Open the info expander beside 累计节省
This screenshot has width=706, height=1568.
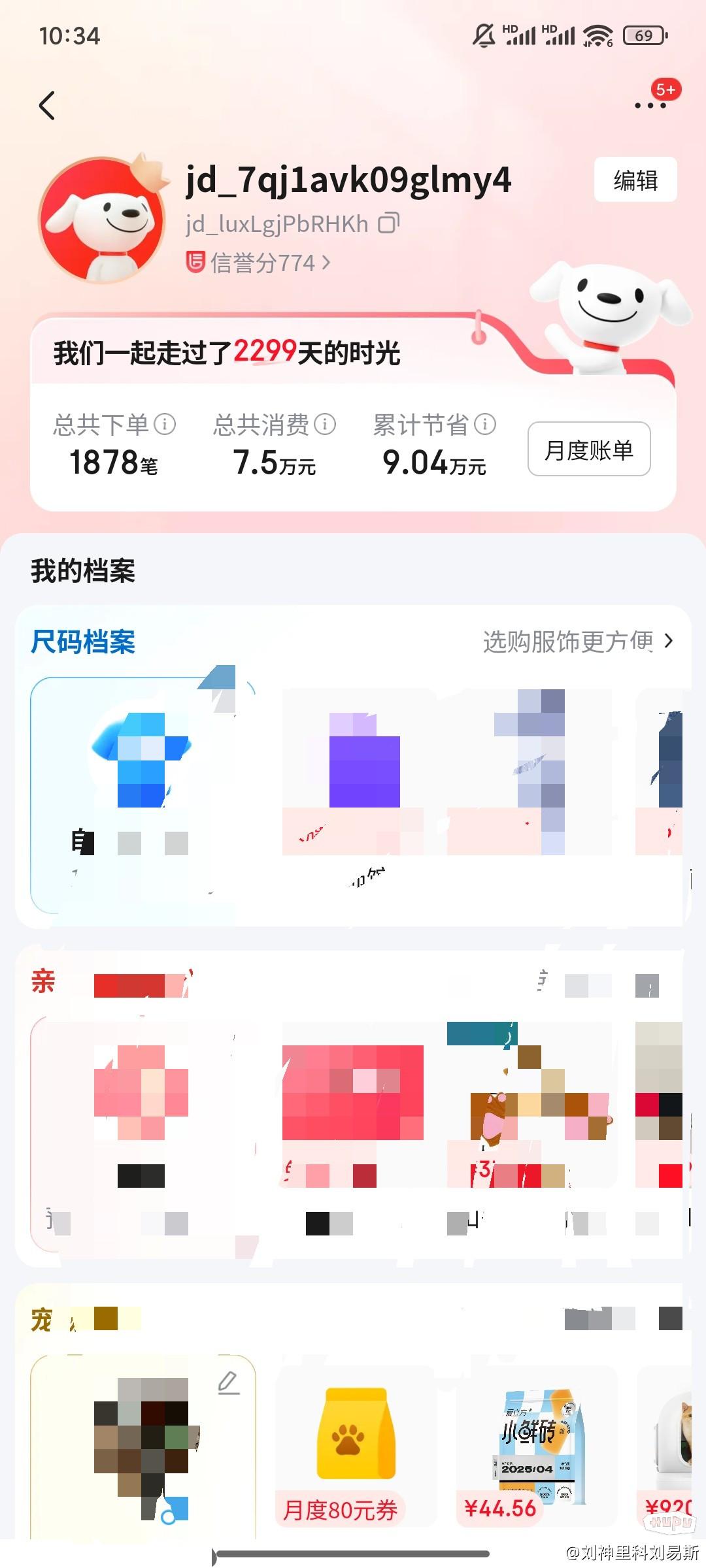pos(484,425)
